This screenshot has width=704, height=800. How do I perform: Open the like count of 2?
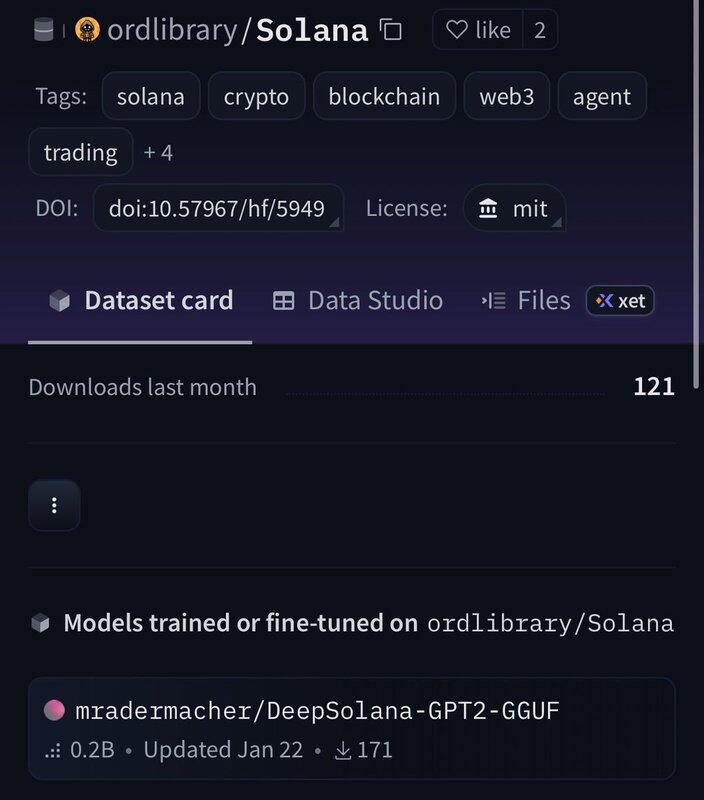(x=540, y=30)
